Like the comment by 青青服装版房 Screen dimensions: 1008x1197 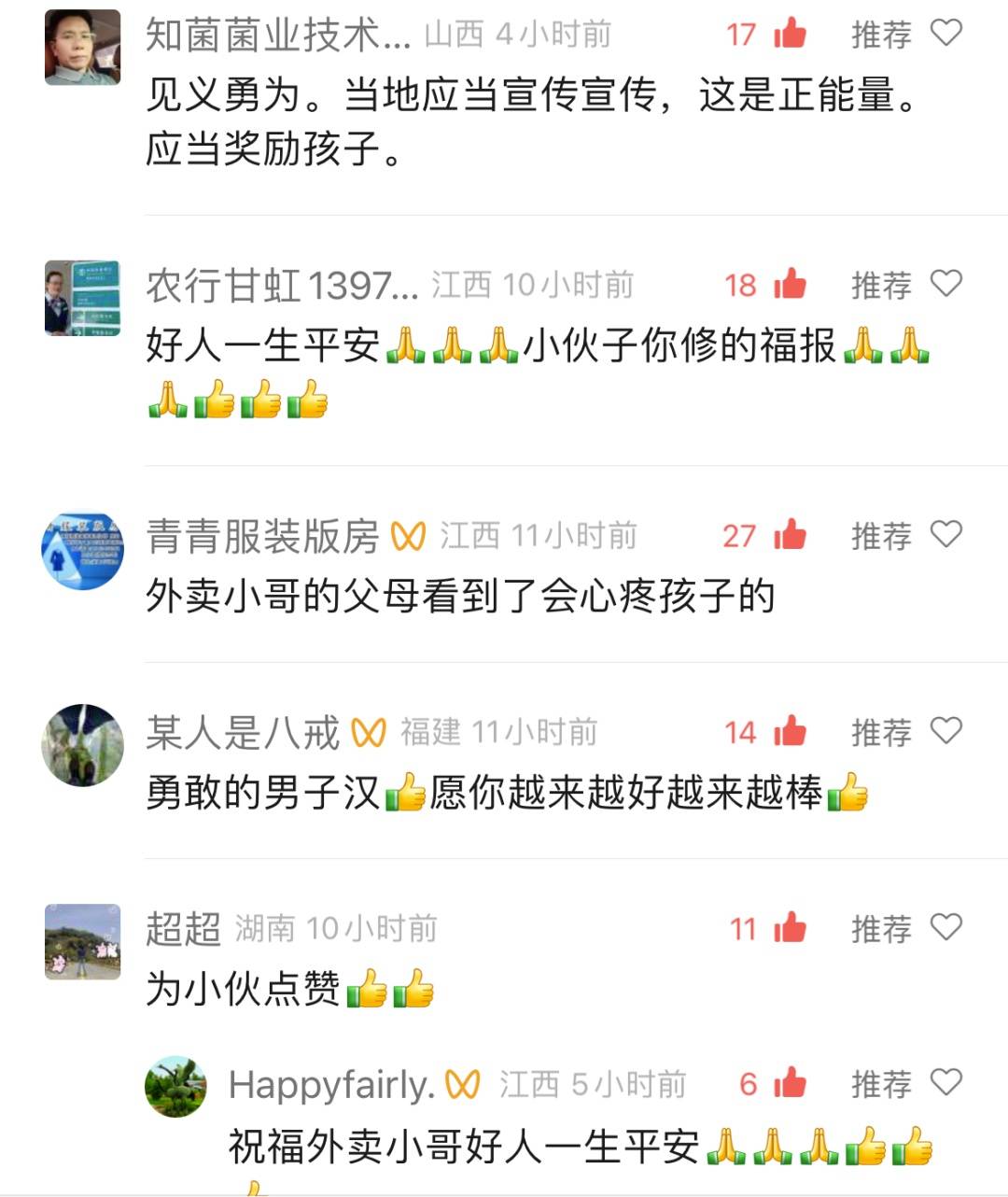(789, 535)
